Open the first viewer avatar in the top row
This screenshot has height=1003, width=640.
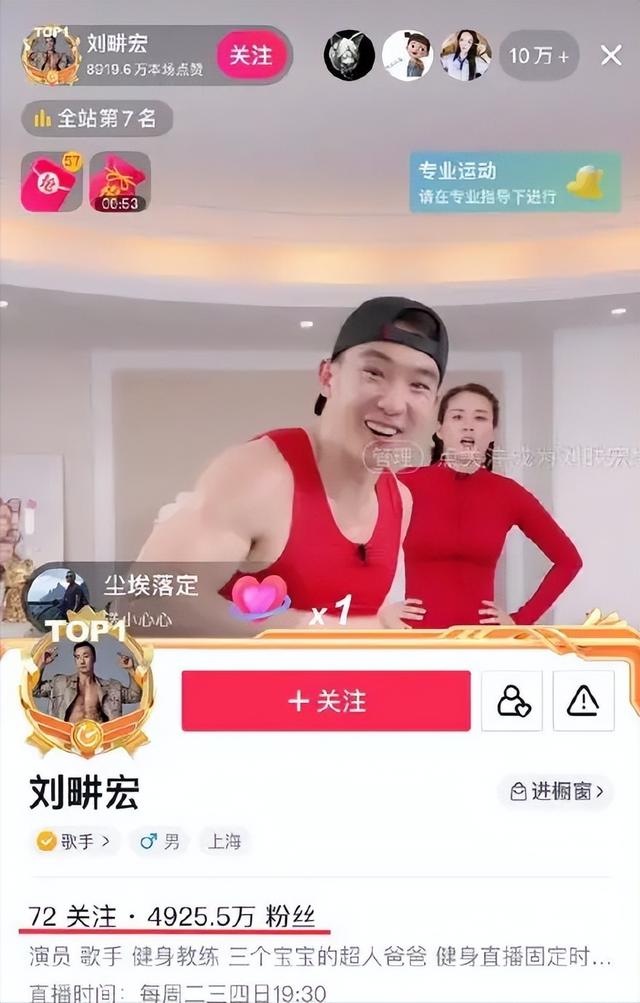[349, 56]
